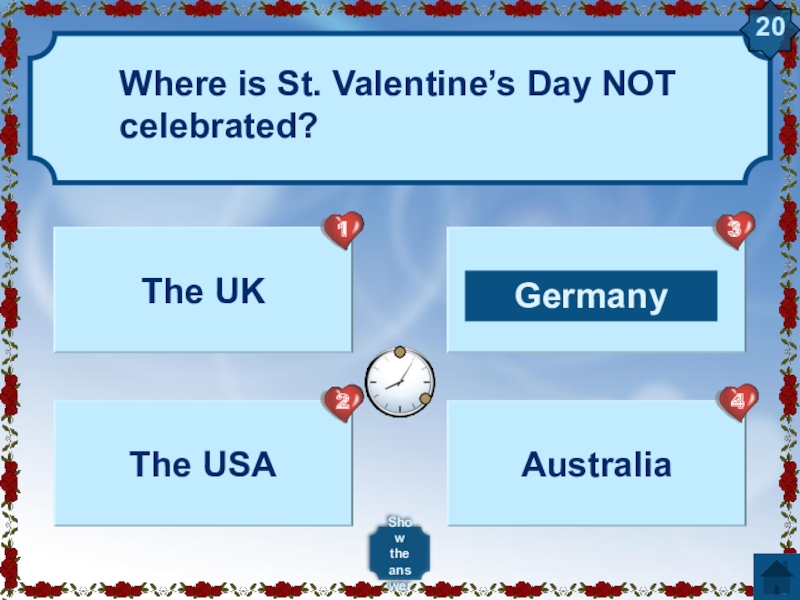
Task: Choose Germany as the answer
Action: tap(591, 296)
